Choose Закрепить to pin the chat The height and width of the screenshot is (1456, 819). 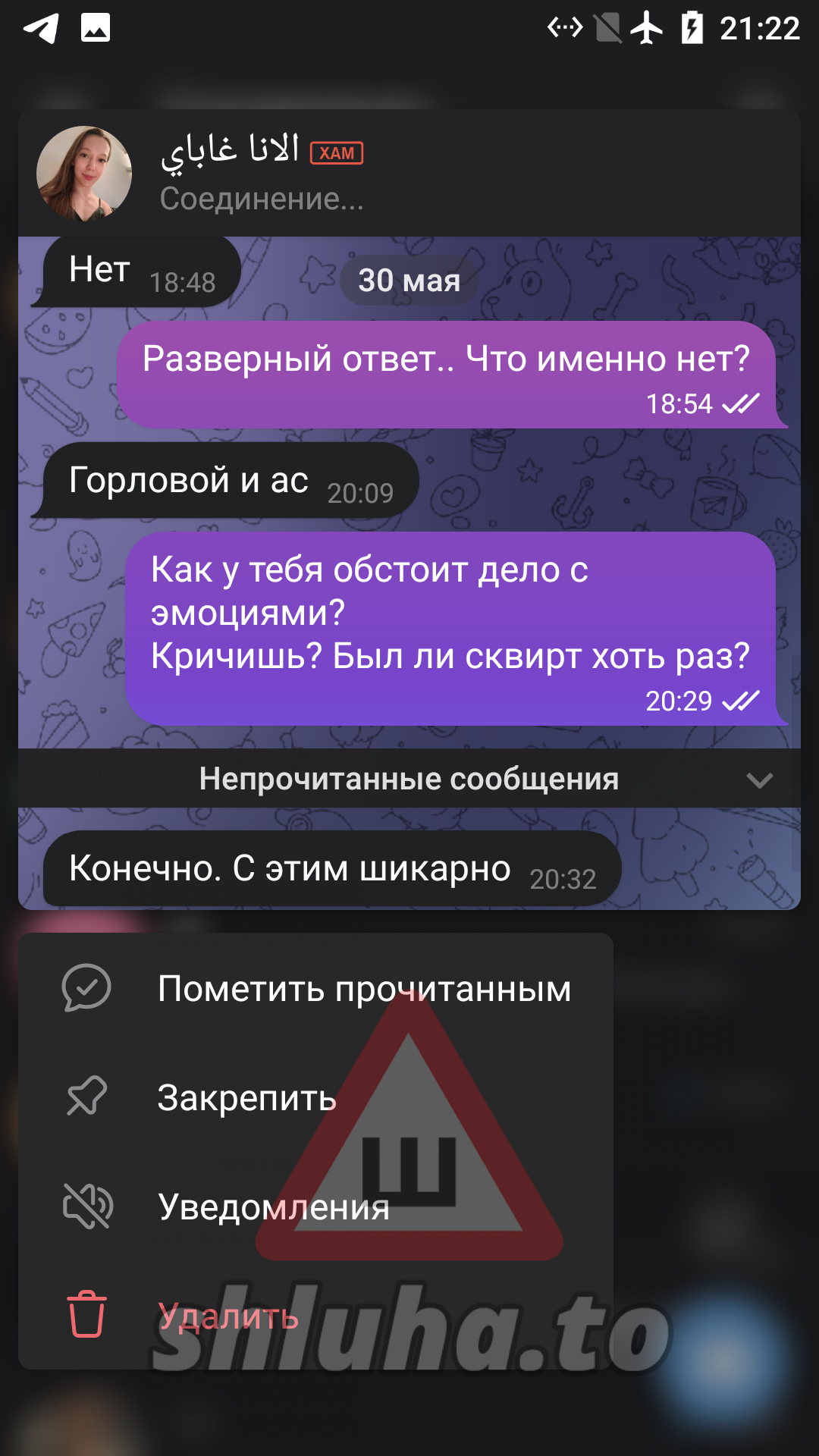(x=315, y=1097)
